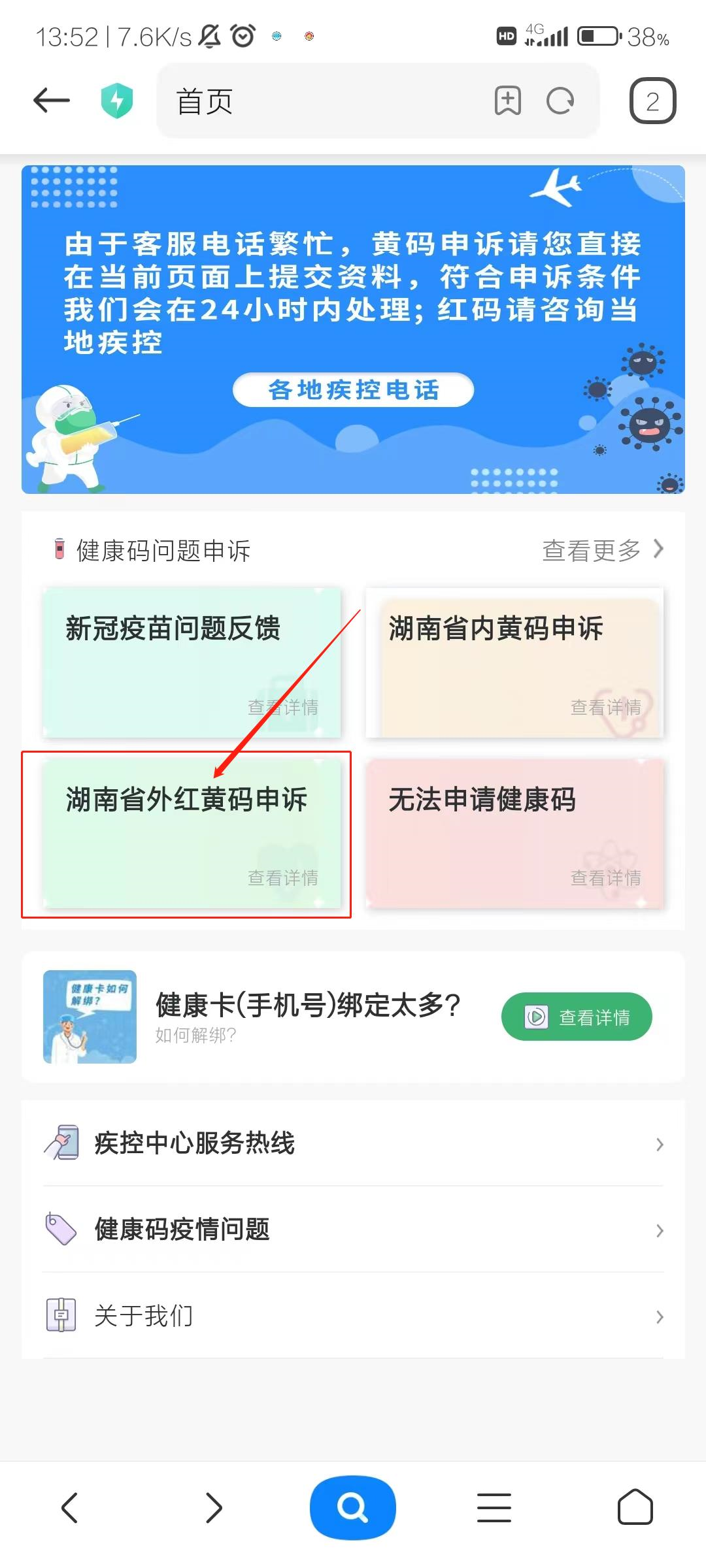The height and width of the screenshot is (1568, 706).
Task: Open the tab switcher showing 2 tabs
Action: point(651,100)
